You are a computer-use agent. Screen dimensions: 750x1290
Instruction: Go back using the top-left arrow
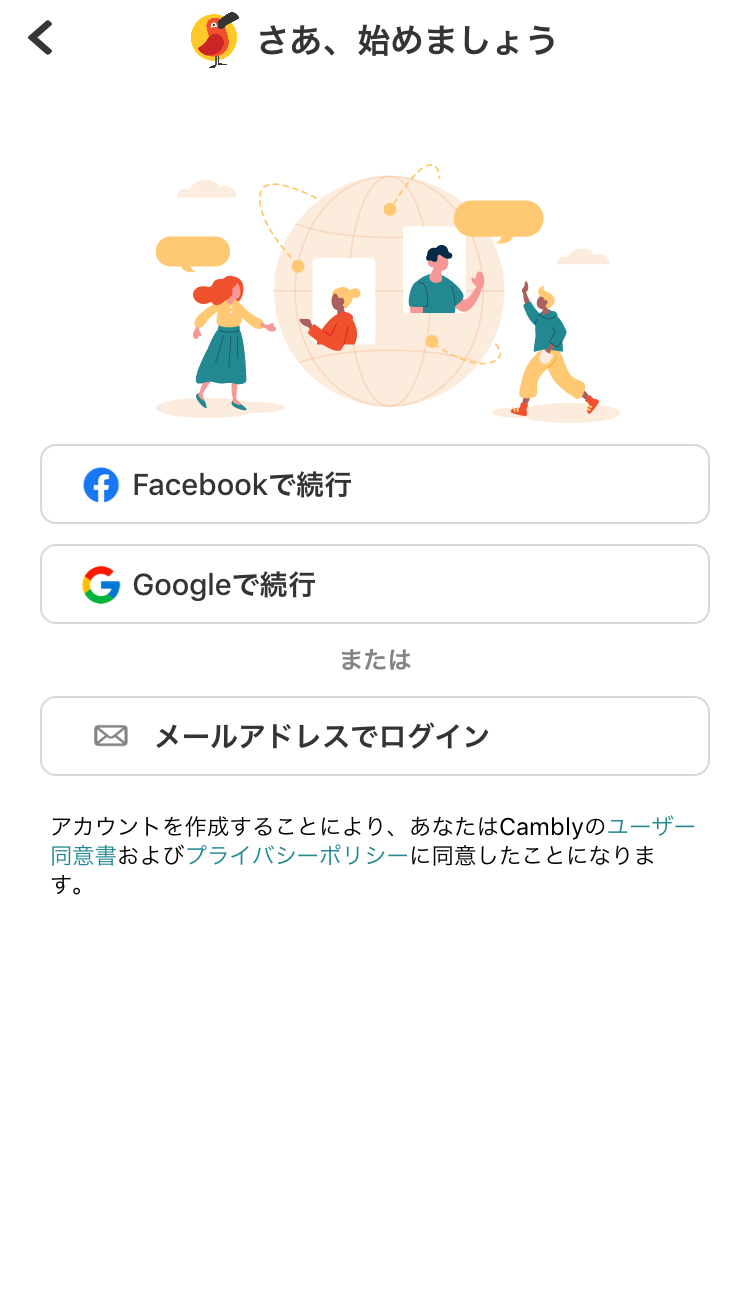point(40,39)
